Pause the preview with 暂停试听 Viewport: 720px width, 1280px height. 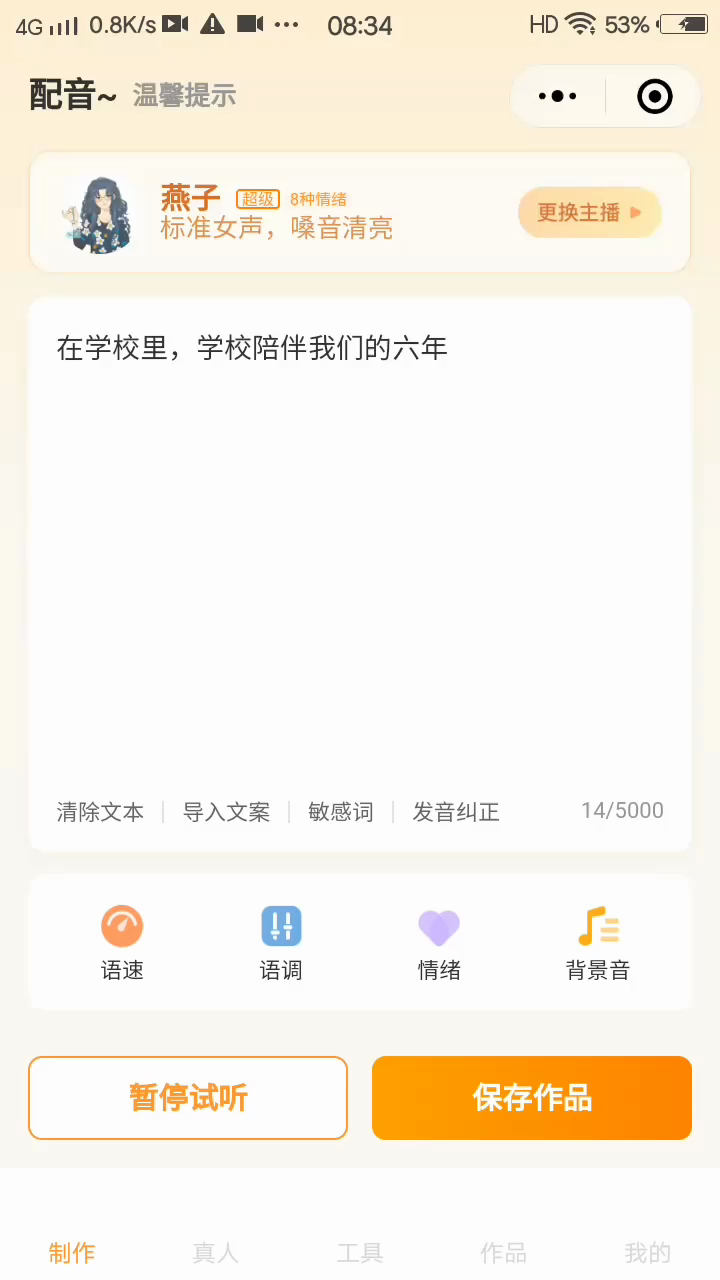(x=188, y=1098)
